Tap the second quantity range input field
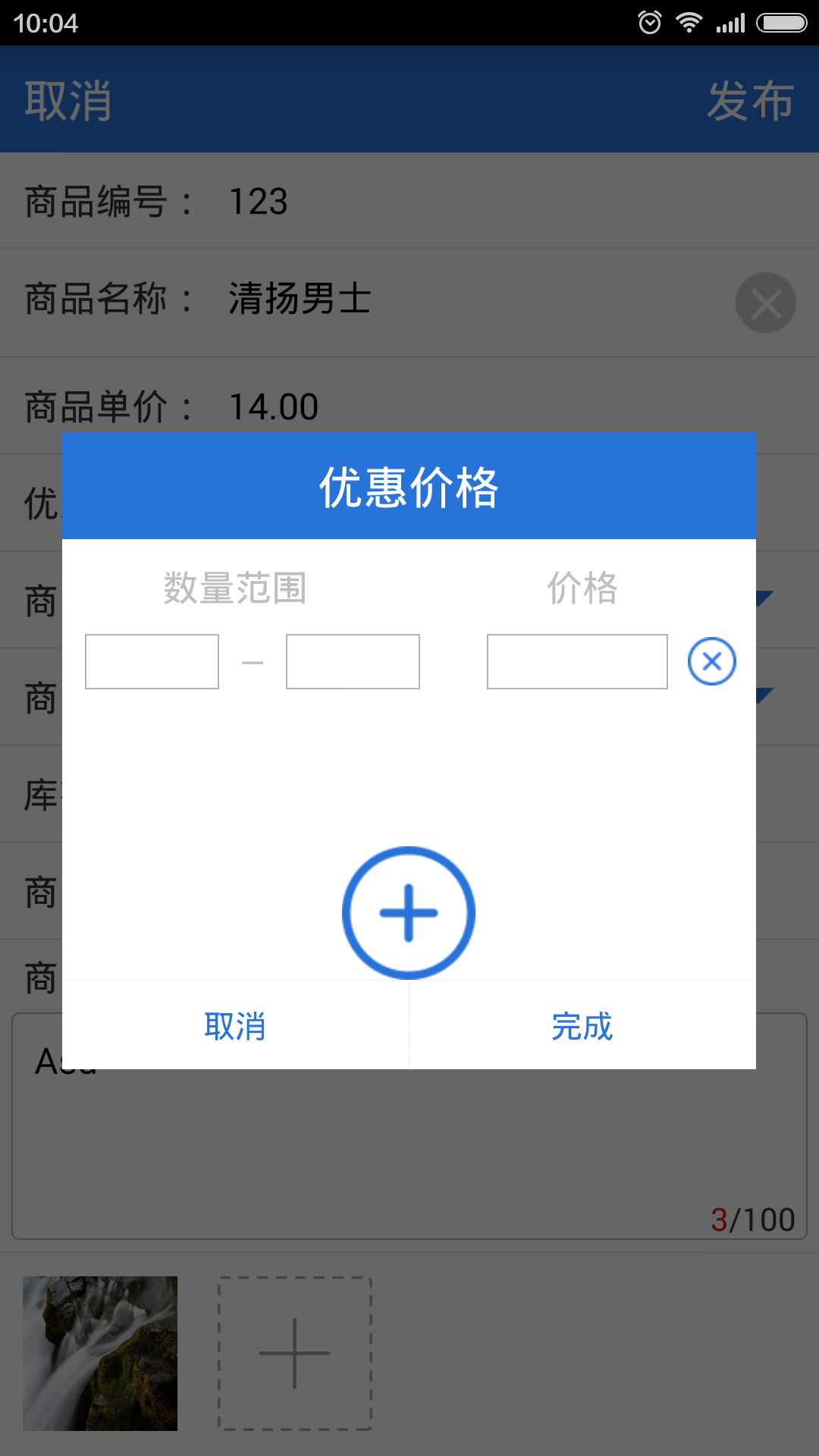 (353, 661)
